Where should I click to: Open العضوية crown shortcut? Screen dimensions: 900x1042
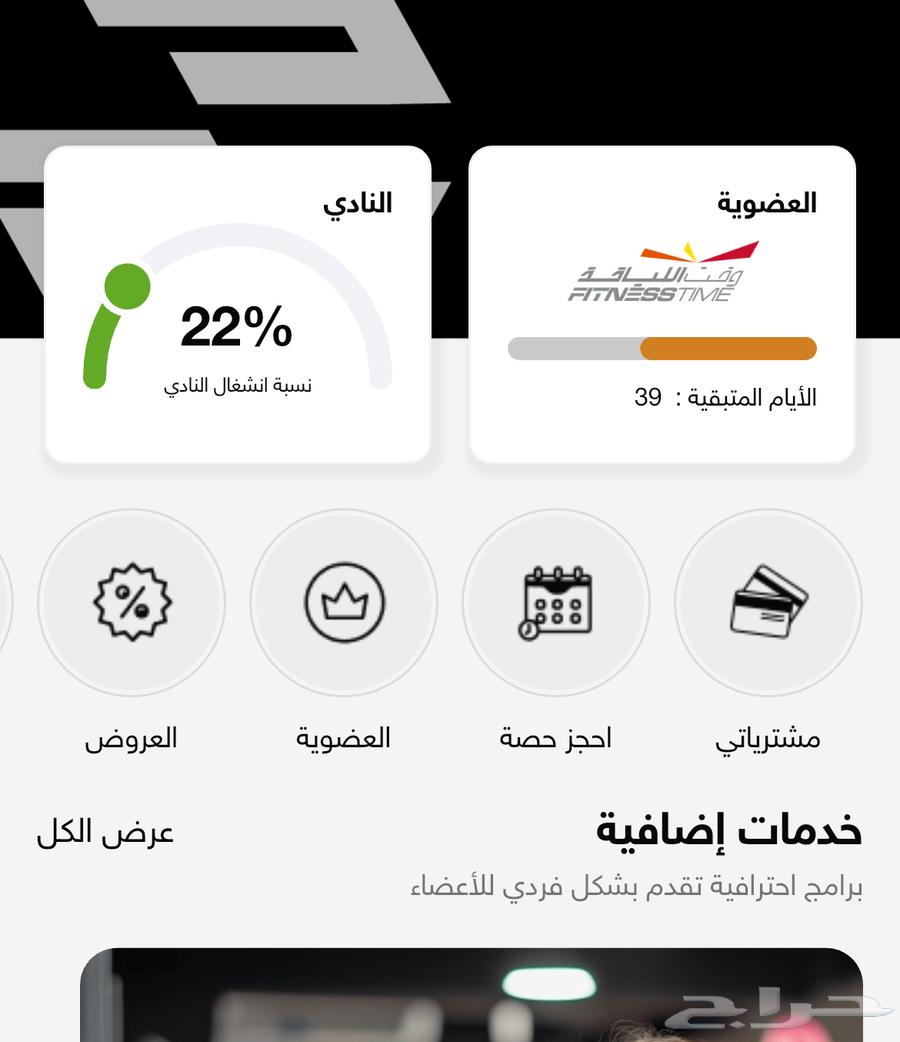point(344,603)
